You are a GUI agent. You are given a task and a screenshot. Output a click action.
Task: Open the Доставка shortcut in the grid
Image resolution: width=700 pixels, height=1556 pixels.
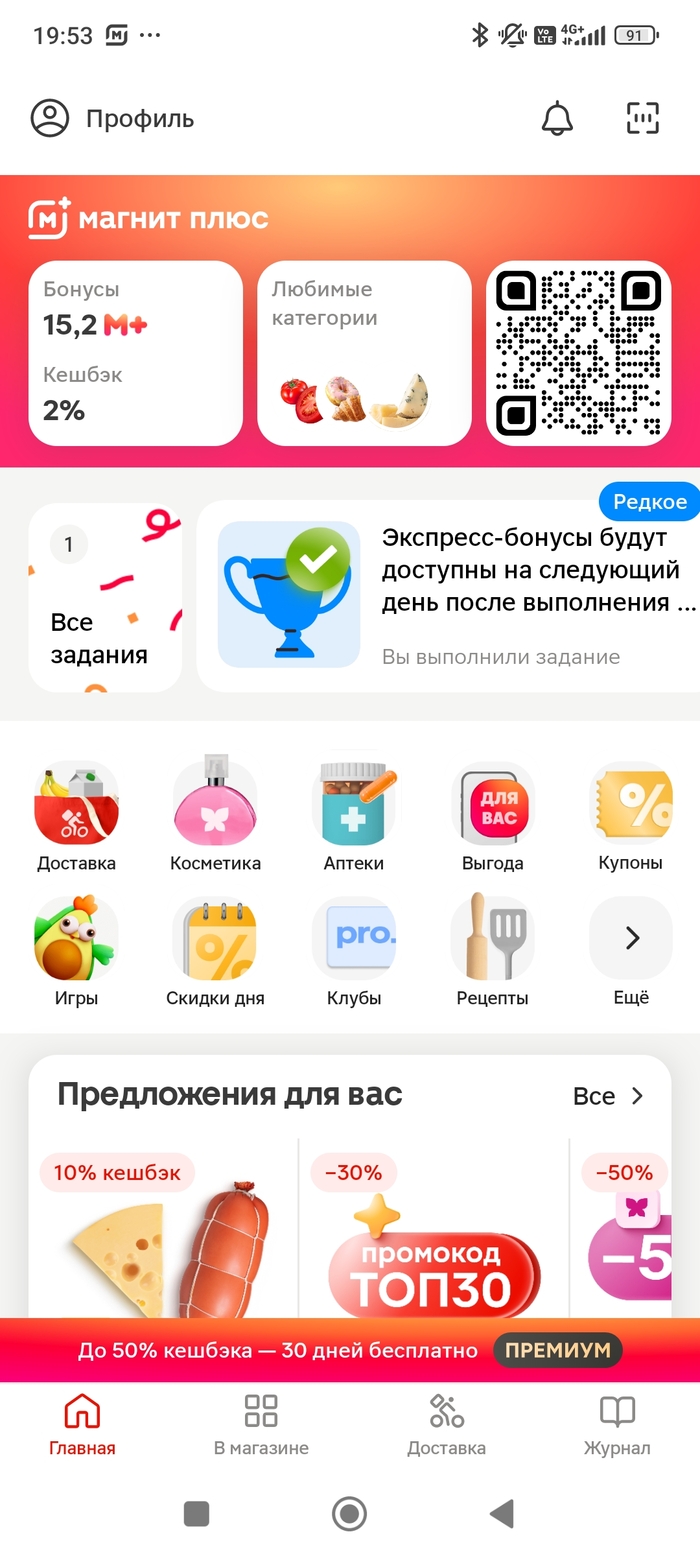(x=76, y=817)
